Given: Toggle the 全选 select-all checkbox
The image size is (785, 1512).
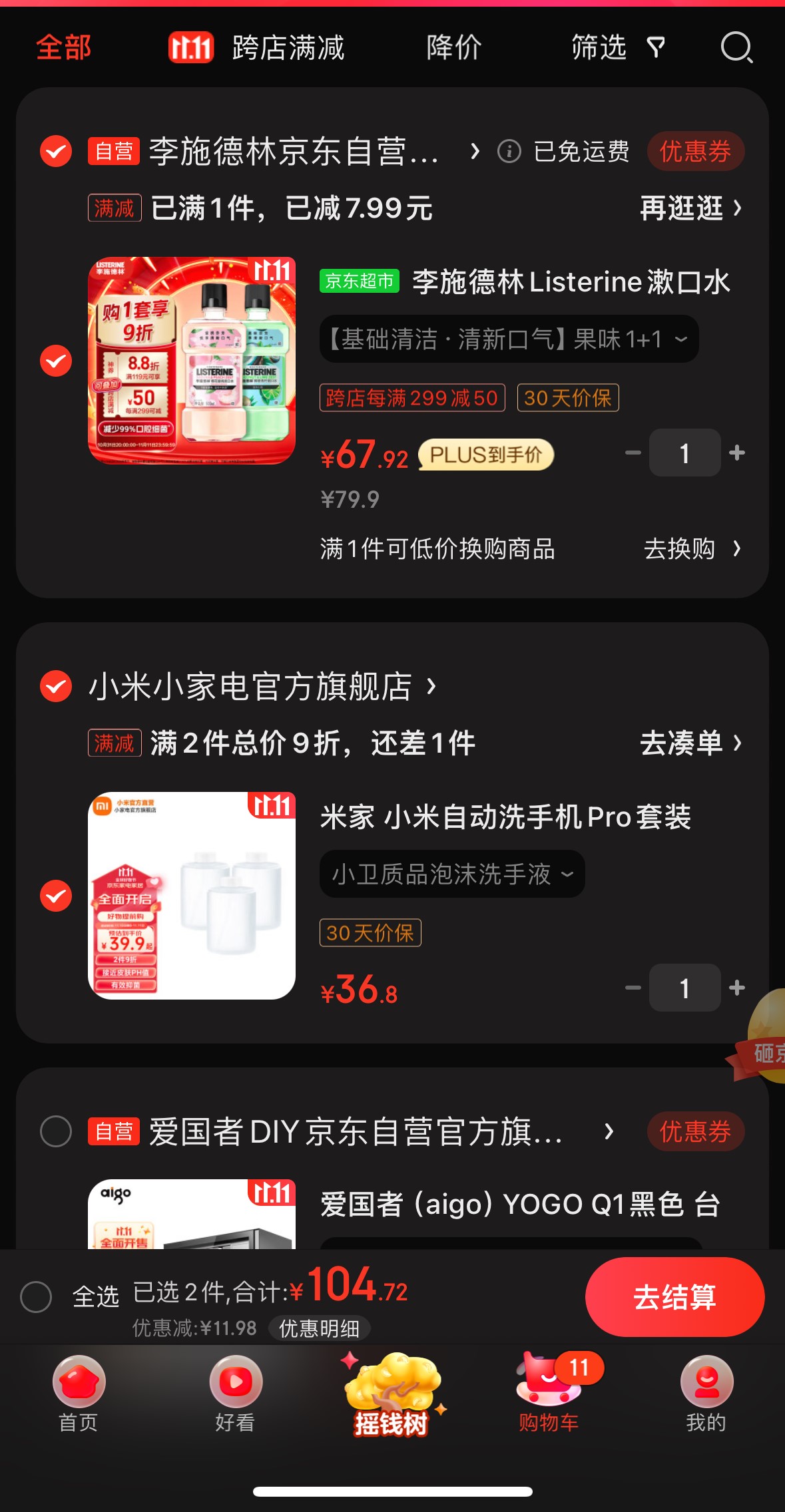Looking at the screenshot, I should 36,1296.
